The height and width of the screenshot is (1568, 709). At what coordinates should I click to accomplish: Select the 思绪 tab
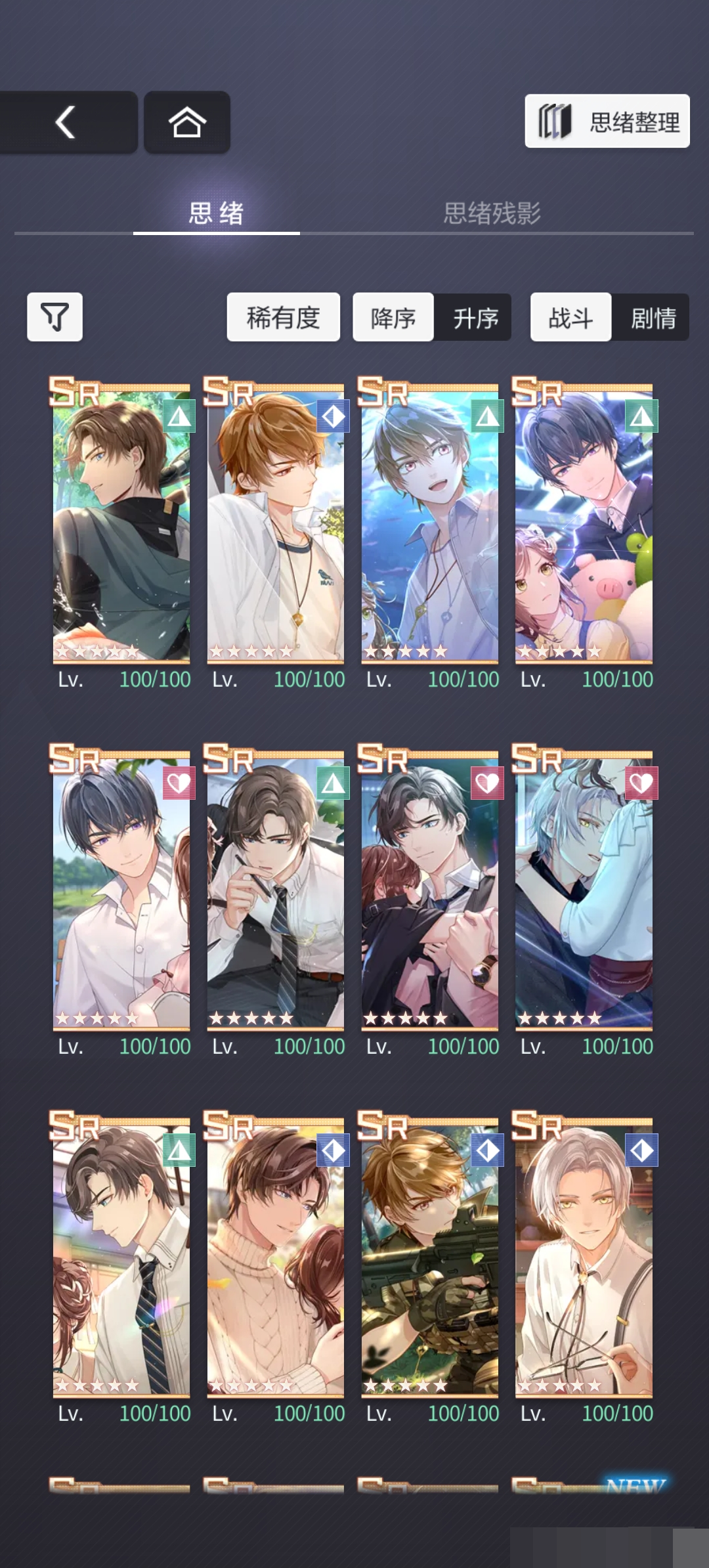(x=216, y=213)
